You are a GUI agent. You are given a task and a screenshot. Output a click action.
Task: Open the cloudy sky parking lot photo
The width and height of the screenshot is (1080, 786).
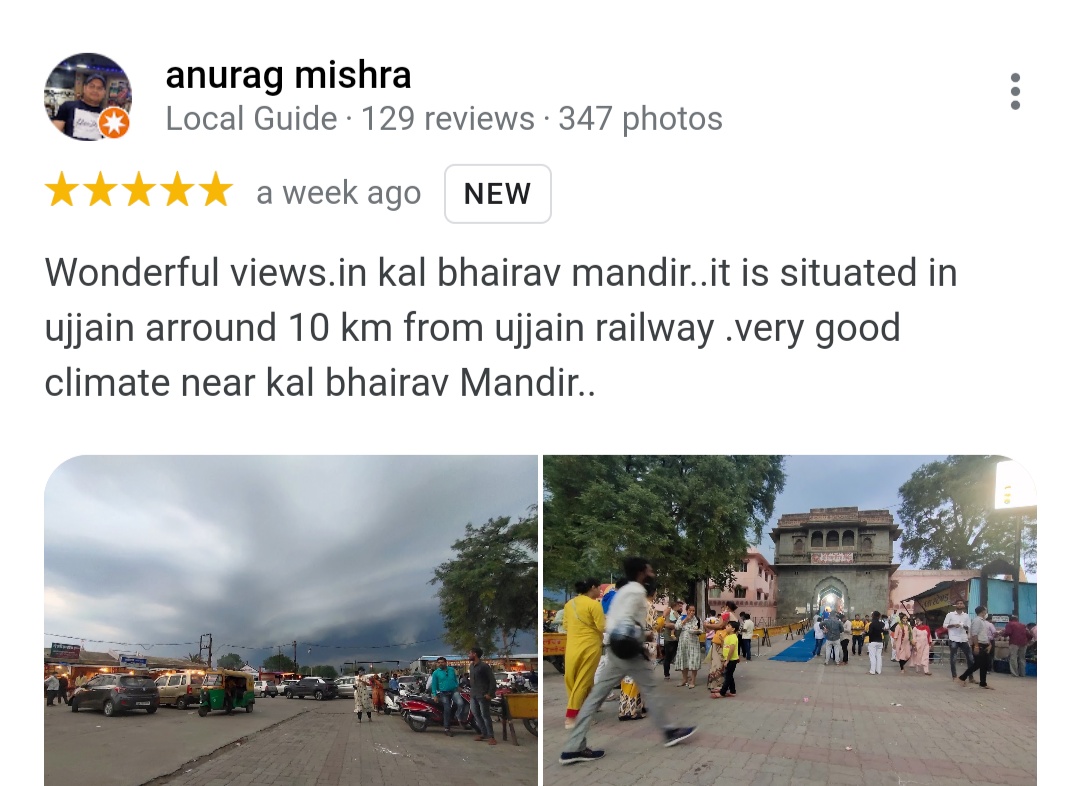tap(291, 619)
